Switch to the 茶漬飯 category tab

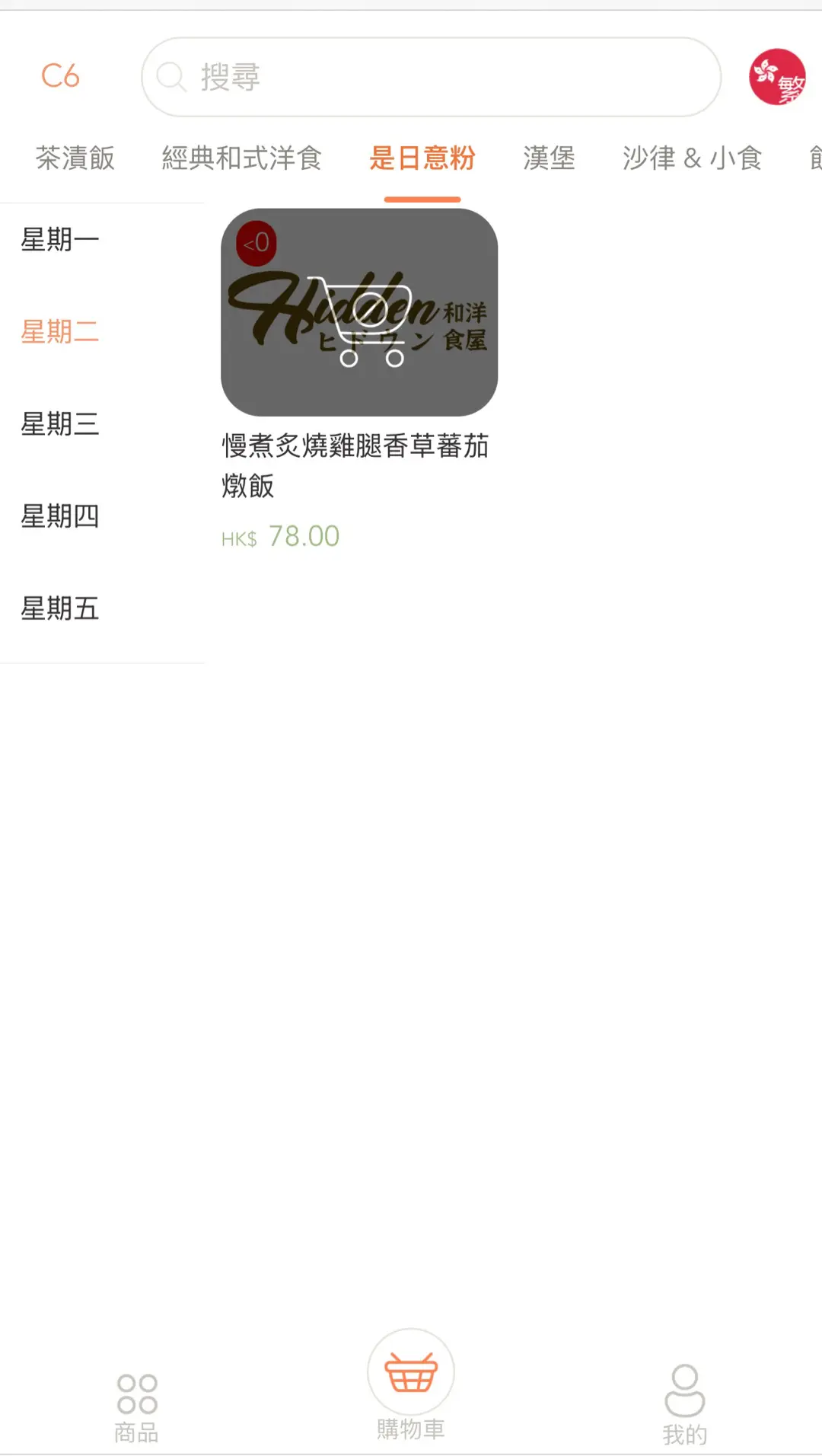pos(75,158)
